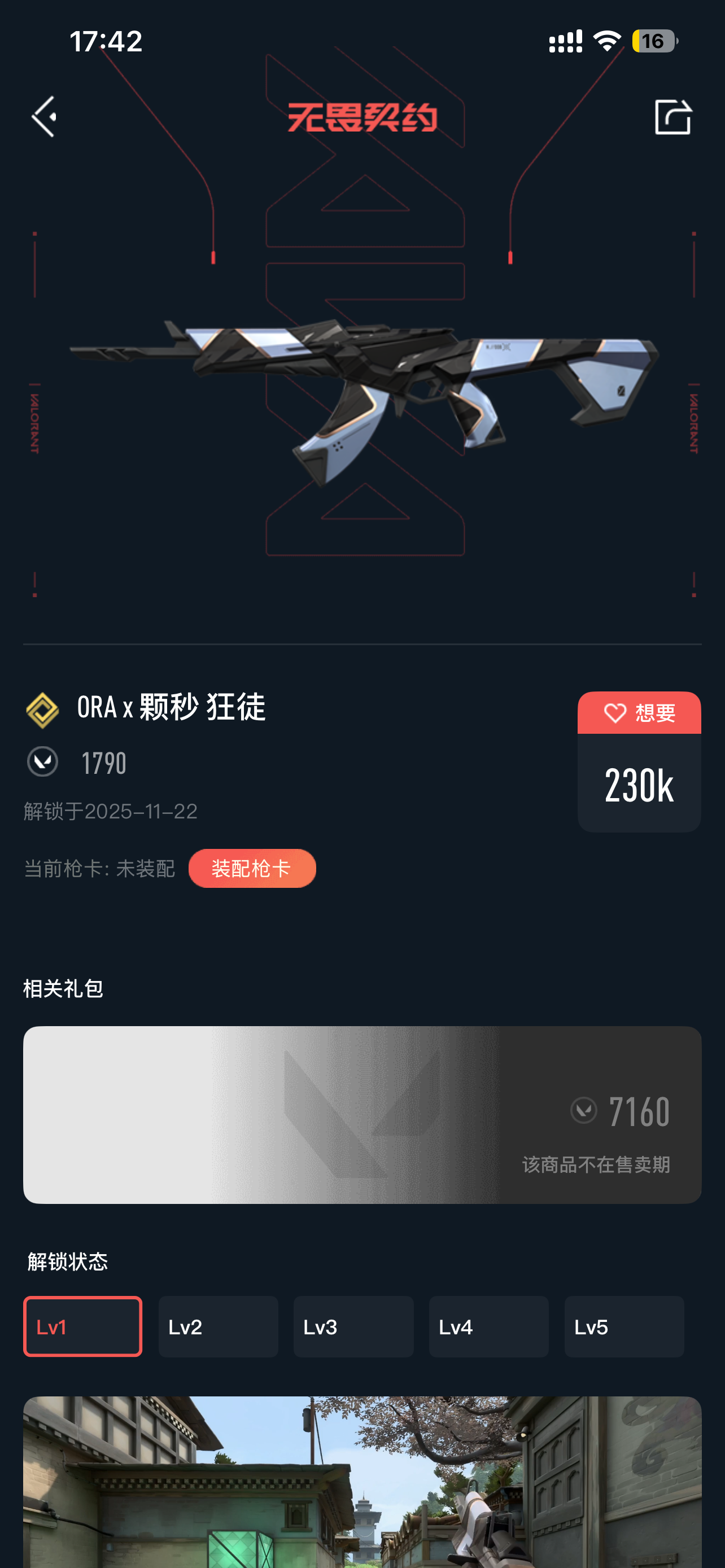Select the Lv1 unlock level
Screen dimensions: 725x1568
83,1326
